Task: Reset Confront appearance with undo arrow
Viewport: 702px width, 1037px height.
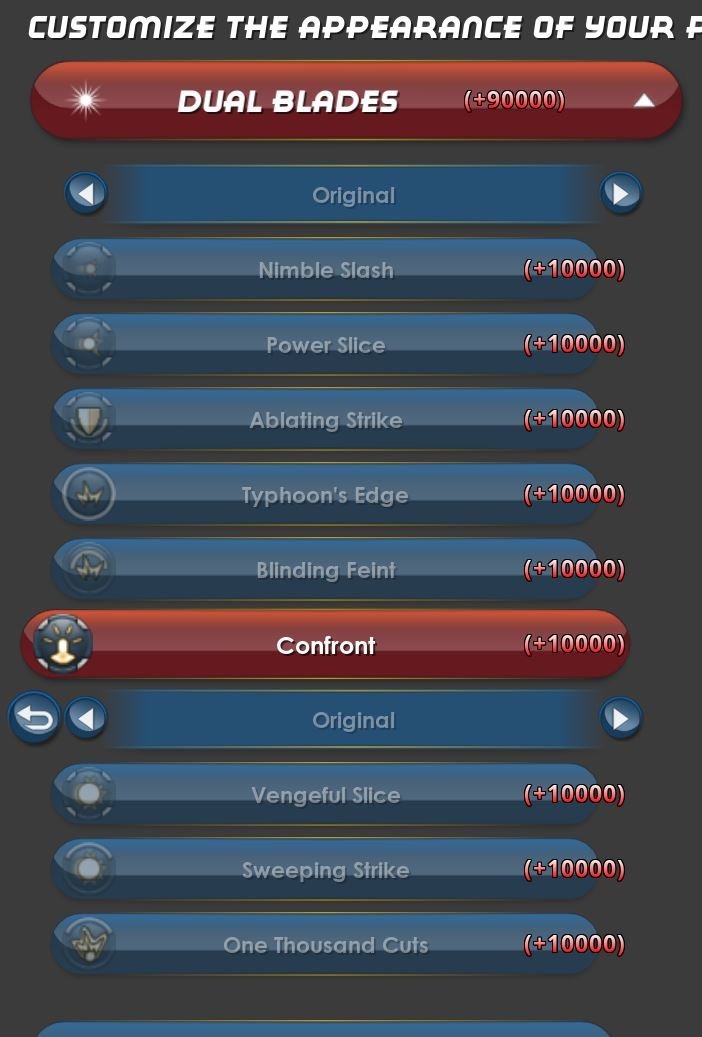Action: pyautogui.click(x=34, y=718)
